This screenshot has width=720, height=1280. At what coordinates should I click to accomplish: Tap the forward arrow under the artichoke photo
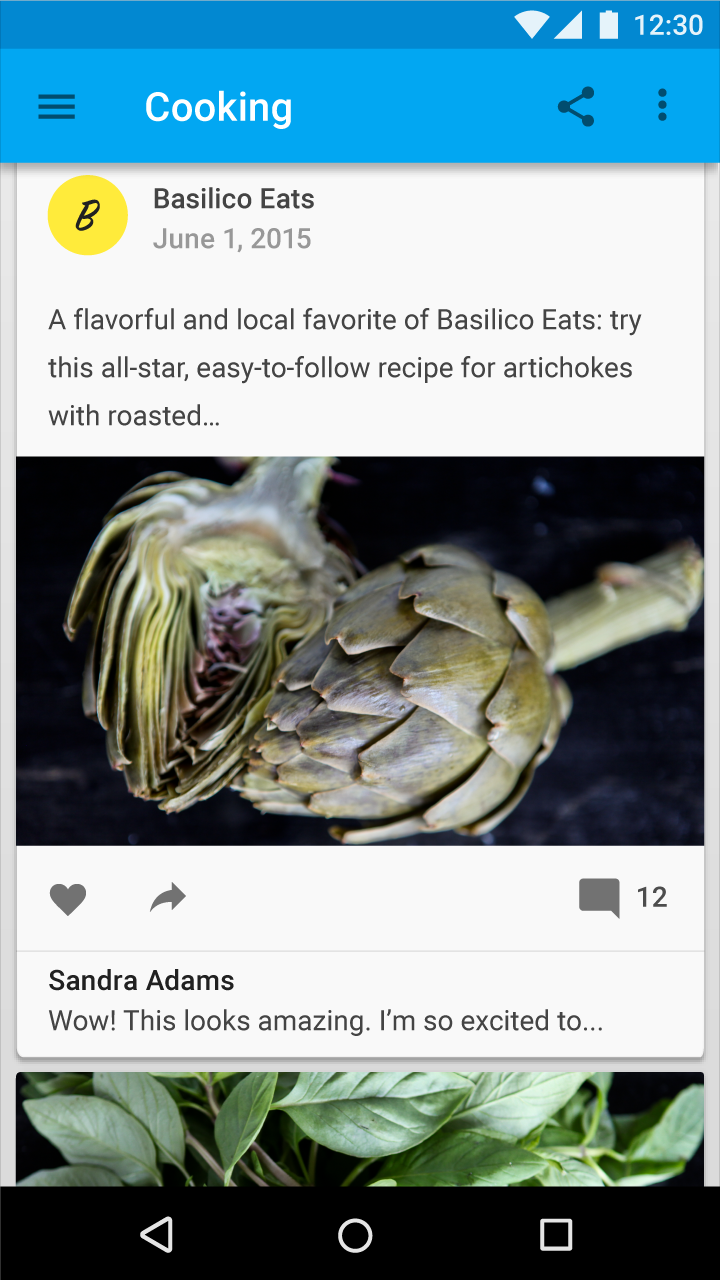pyautogui.click(x=168, y=898)
